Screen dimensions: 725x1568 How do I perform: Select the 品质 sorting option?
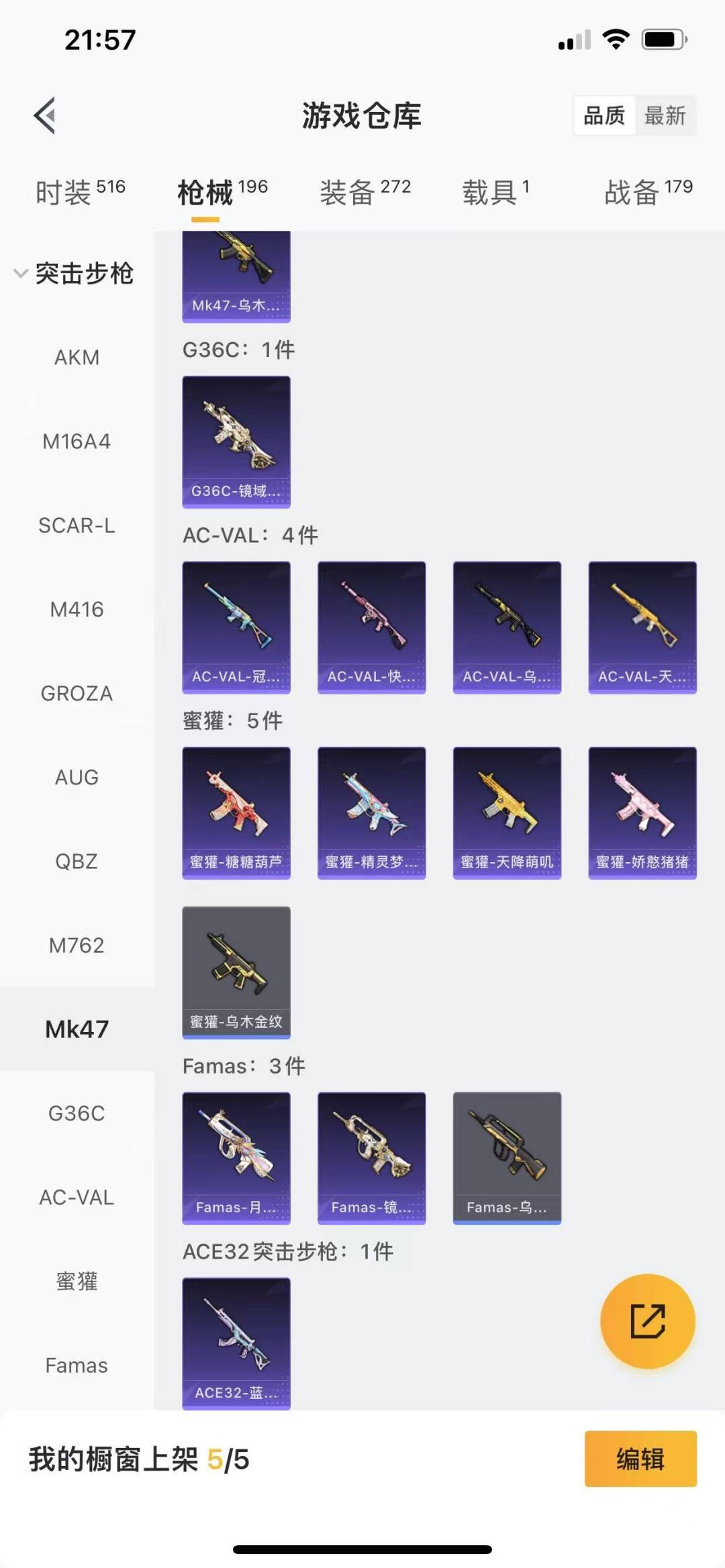[603, 116]
